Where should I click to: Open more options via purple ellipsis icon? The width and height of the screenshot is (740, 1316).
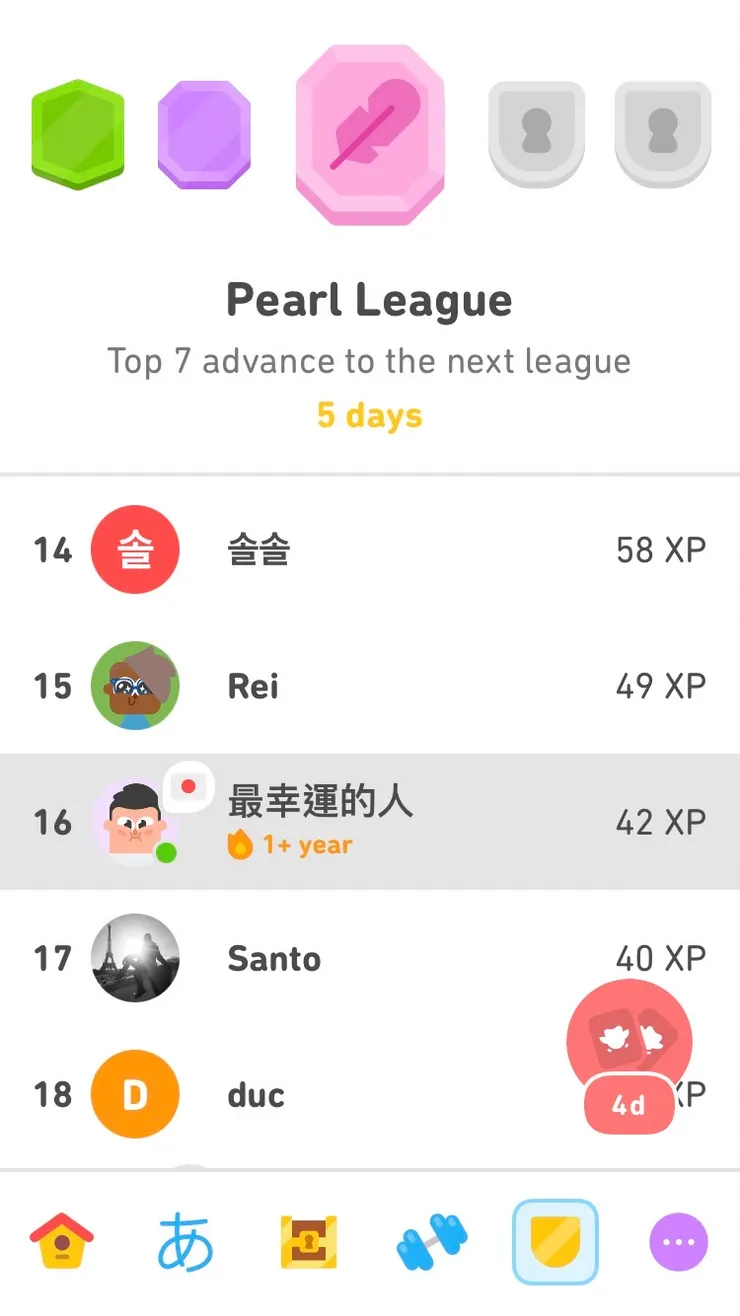point(678,1240)
